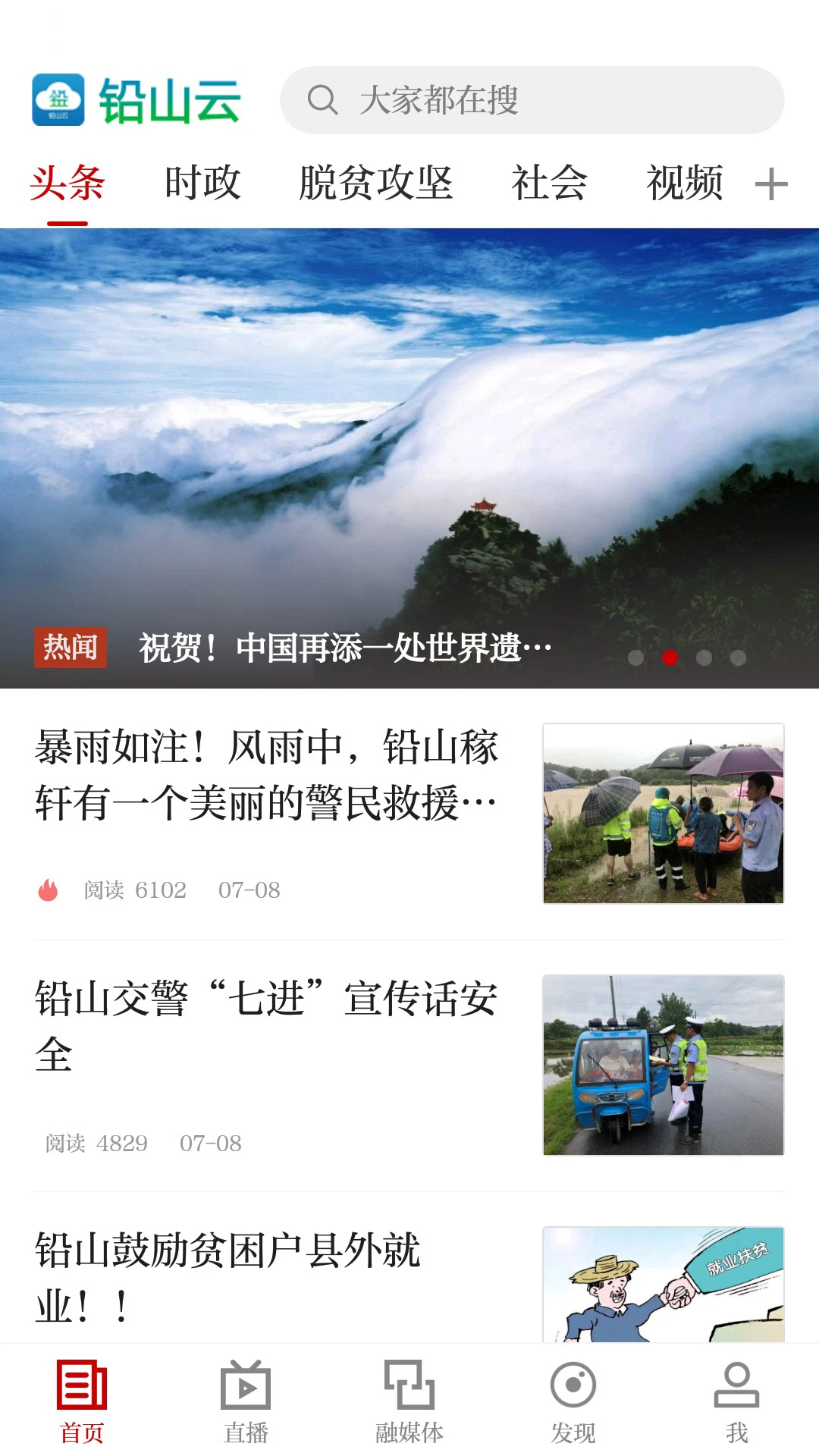The height and width of the screenshot is (1456, 819).
Task: Tap the 热闻 hot news label
Action: [x=71, y=648]
